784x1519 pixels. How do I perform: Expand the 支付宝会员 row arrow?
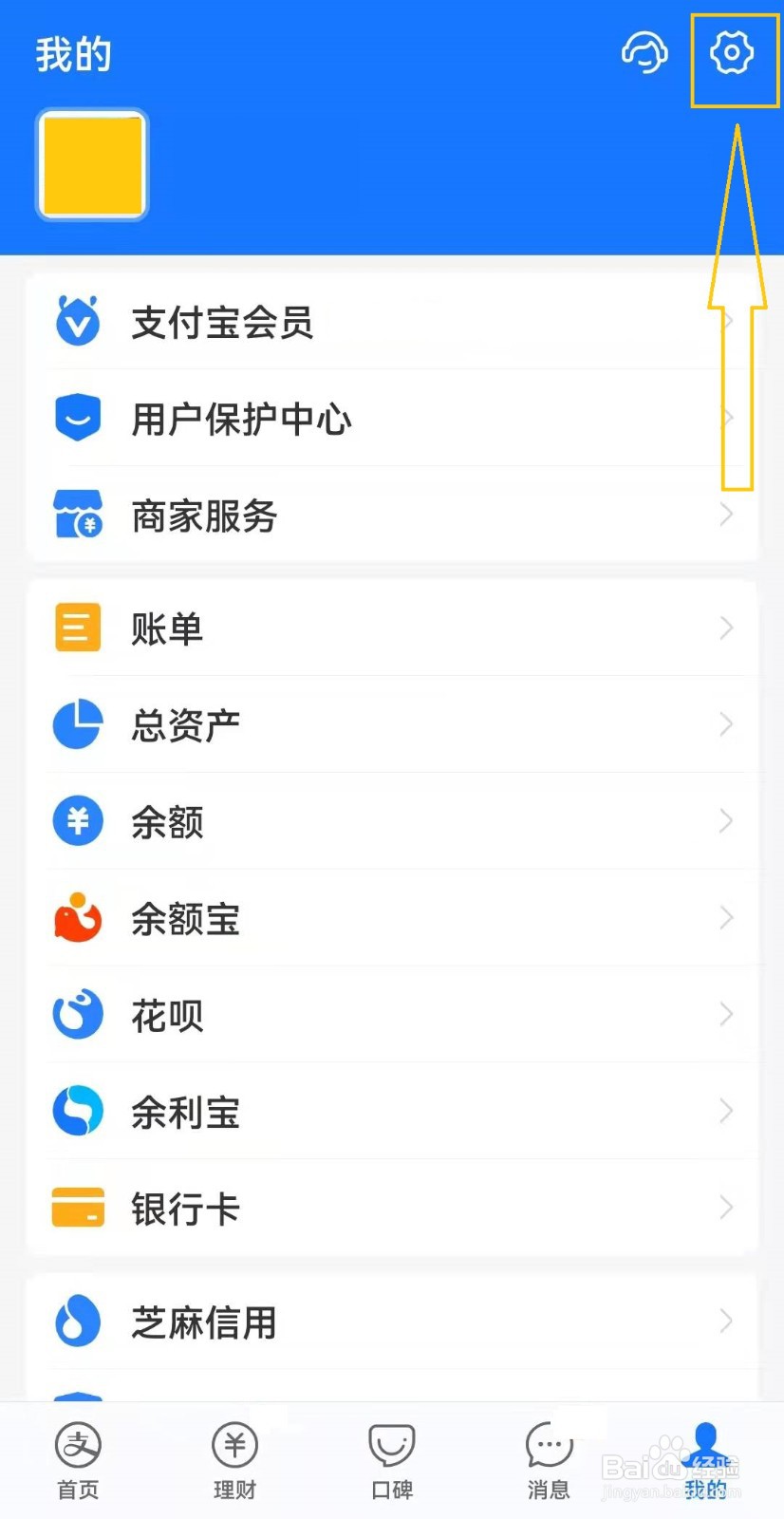click(726, 321)
